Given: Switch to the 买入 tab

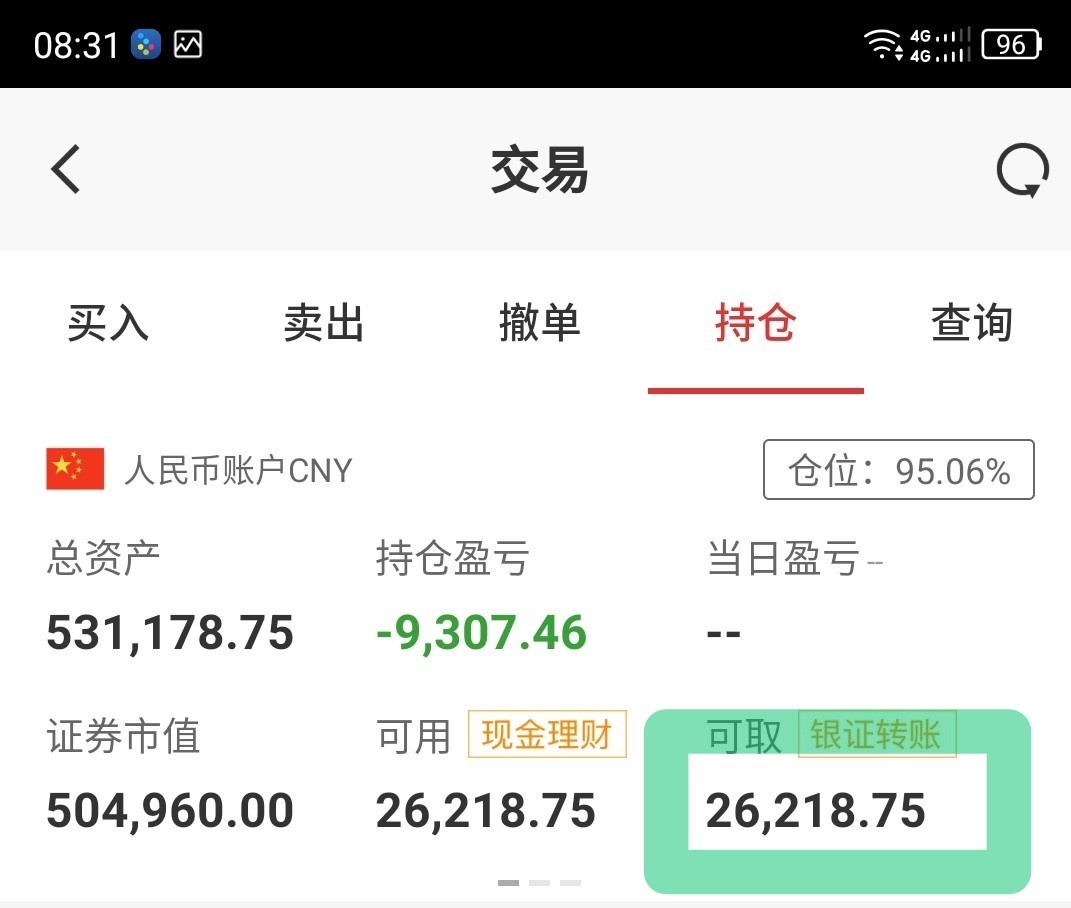Looking at the screenshot, I should coord(108,324).
